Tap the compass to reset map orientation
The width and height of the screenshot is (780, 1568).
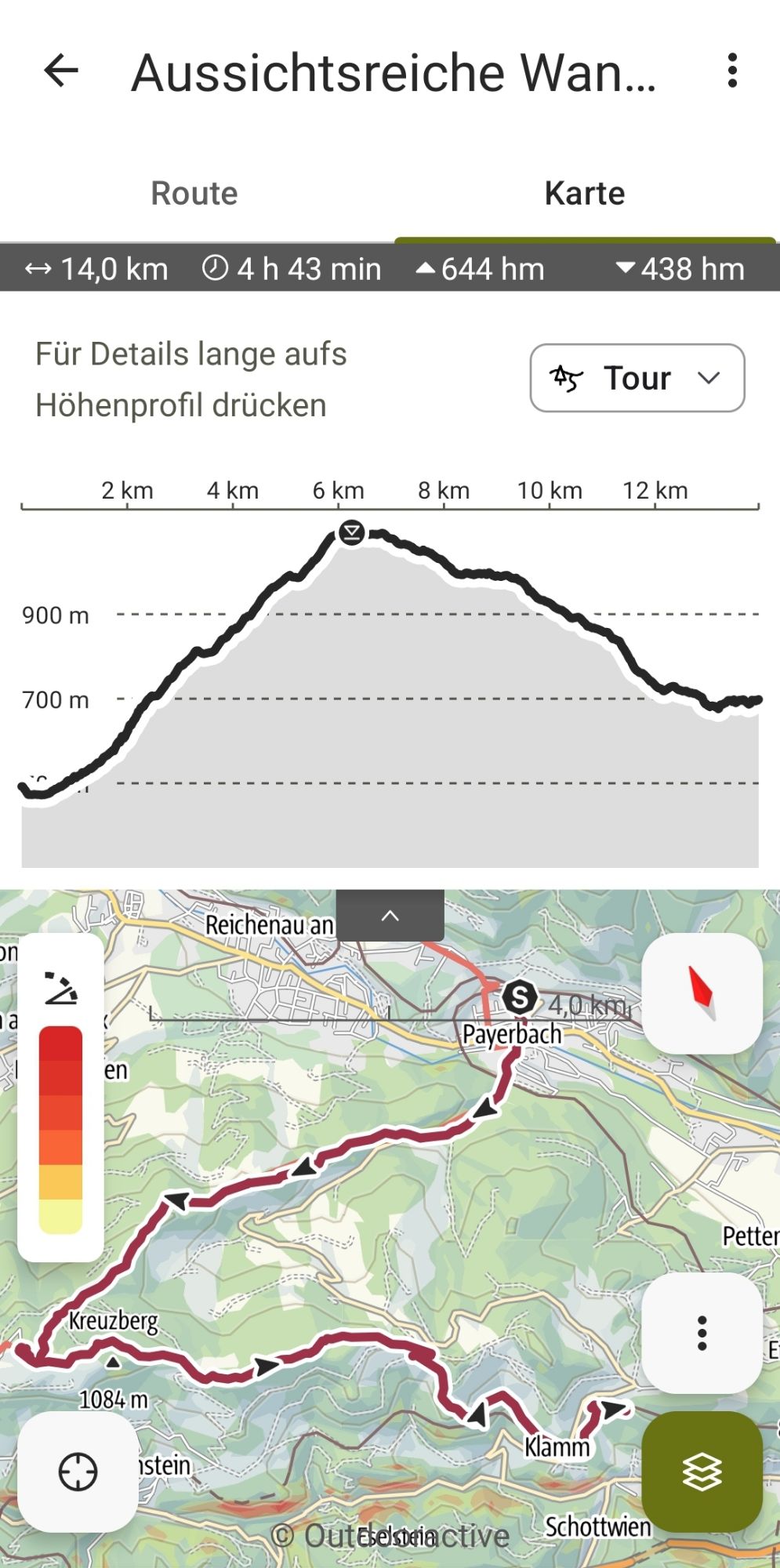(x=702, y=993)
